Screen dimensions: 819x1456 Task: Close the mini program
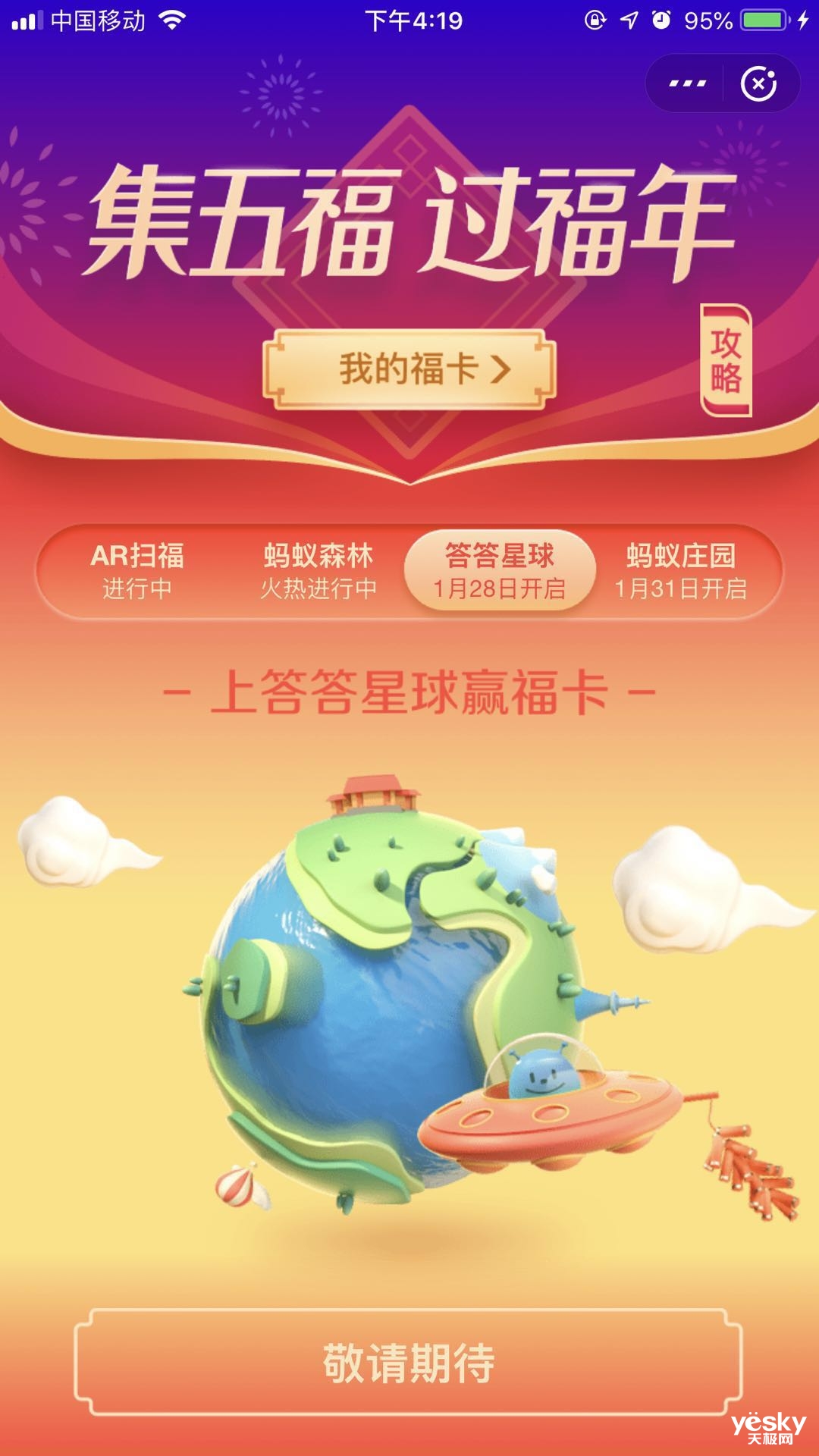pos(759,83)
